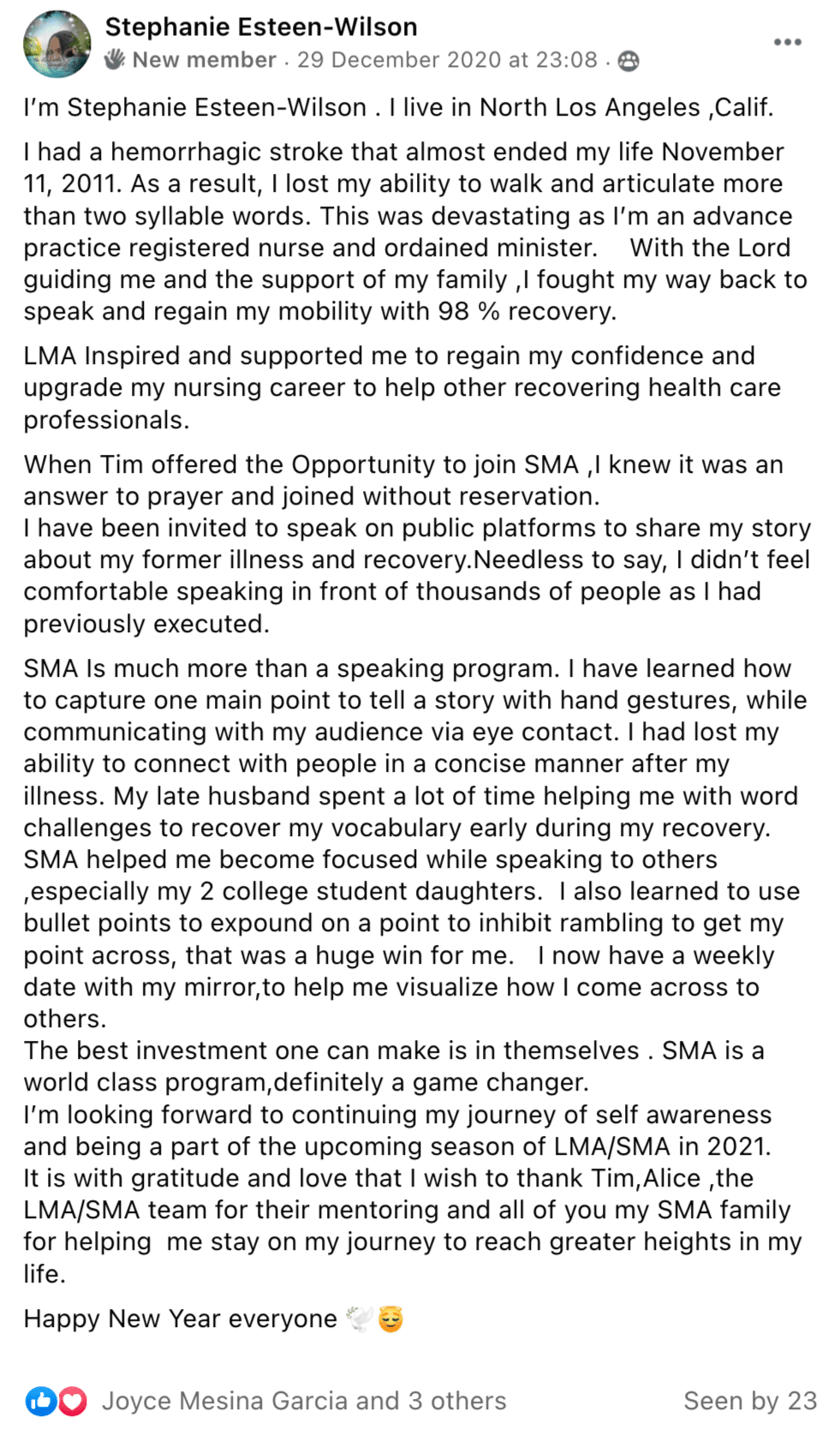Open the Seen by 23 list

749,1401
